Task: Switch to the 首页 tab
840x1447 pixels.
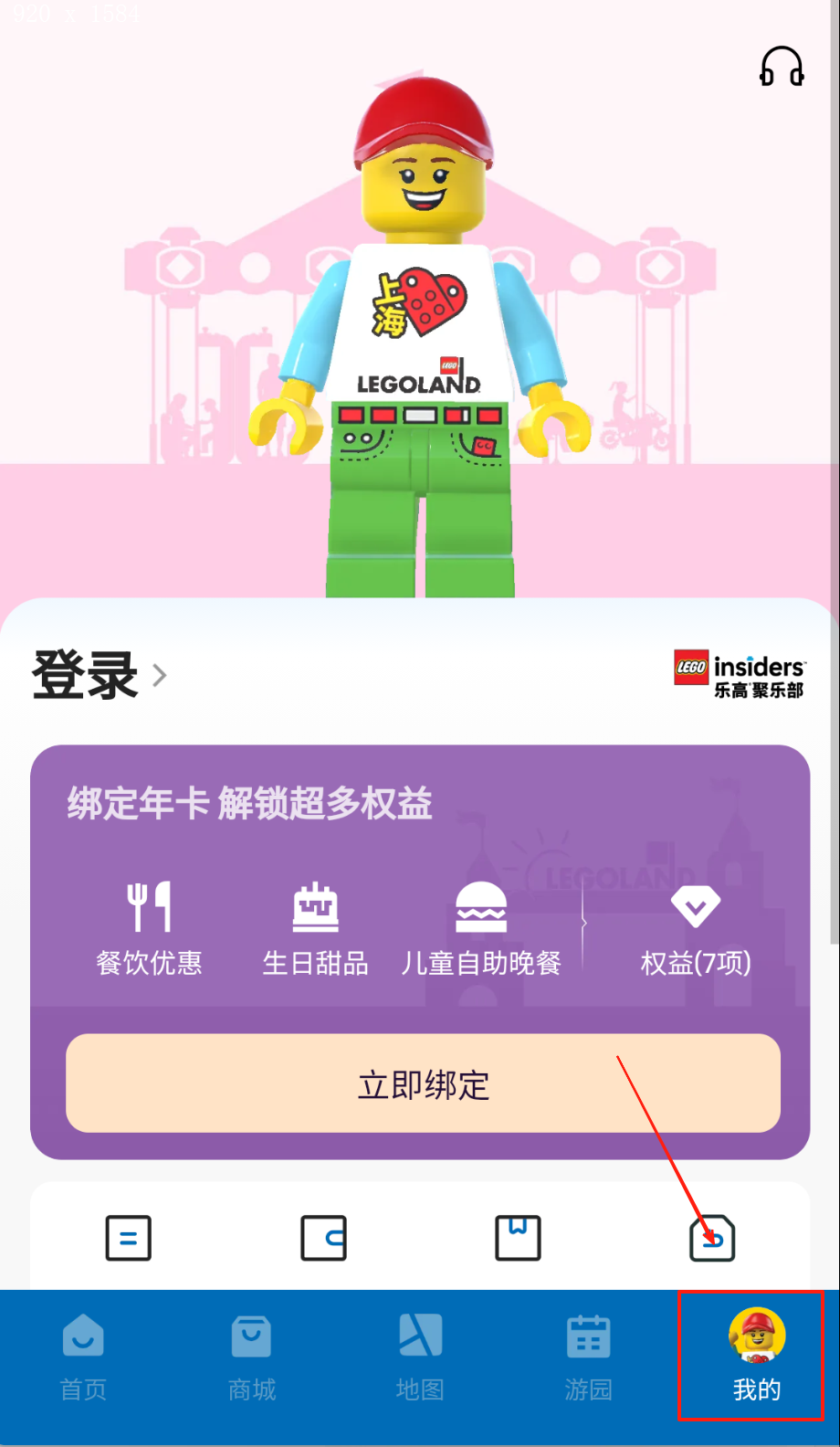Action: coord(83,1357)
